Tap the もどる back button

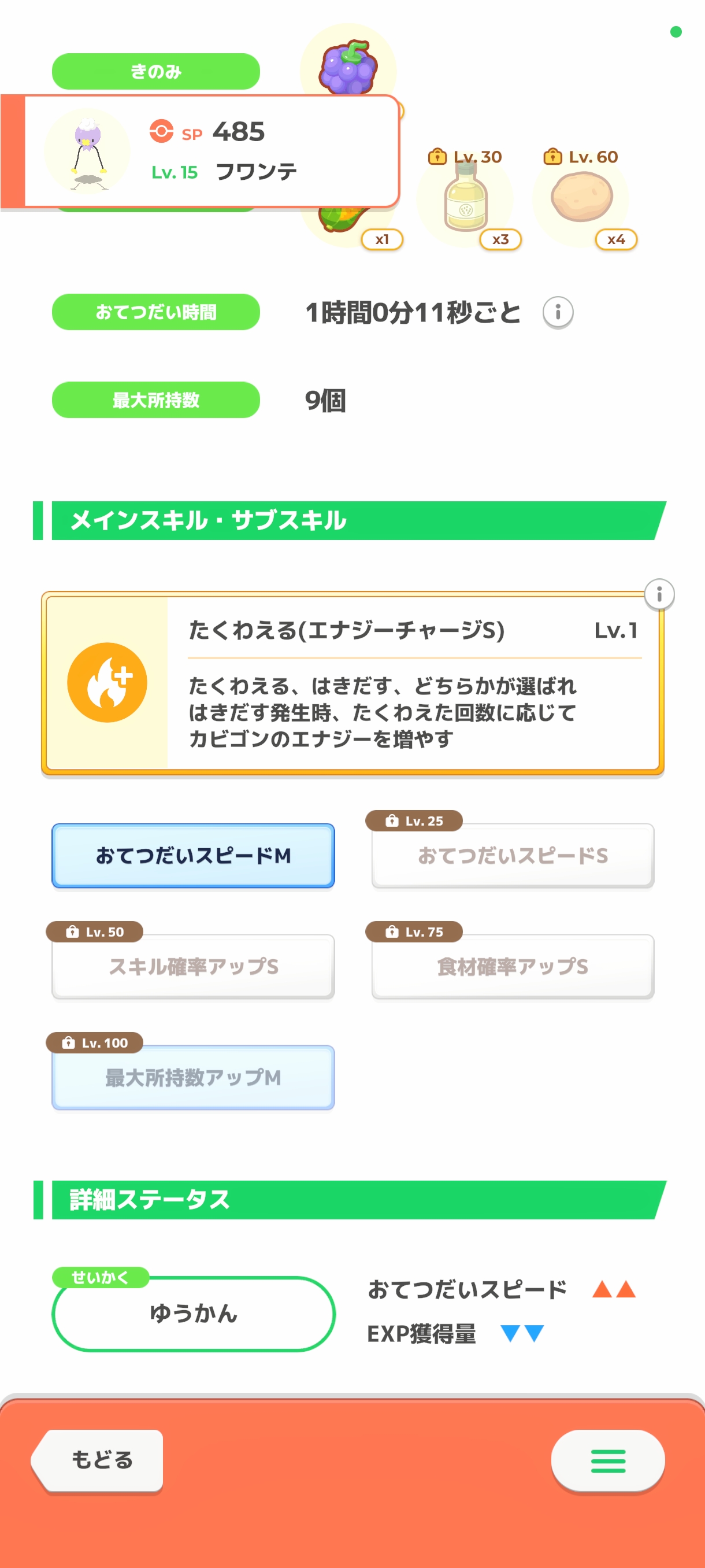point(101,1460)
